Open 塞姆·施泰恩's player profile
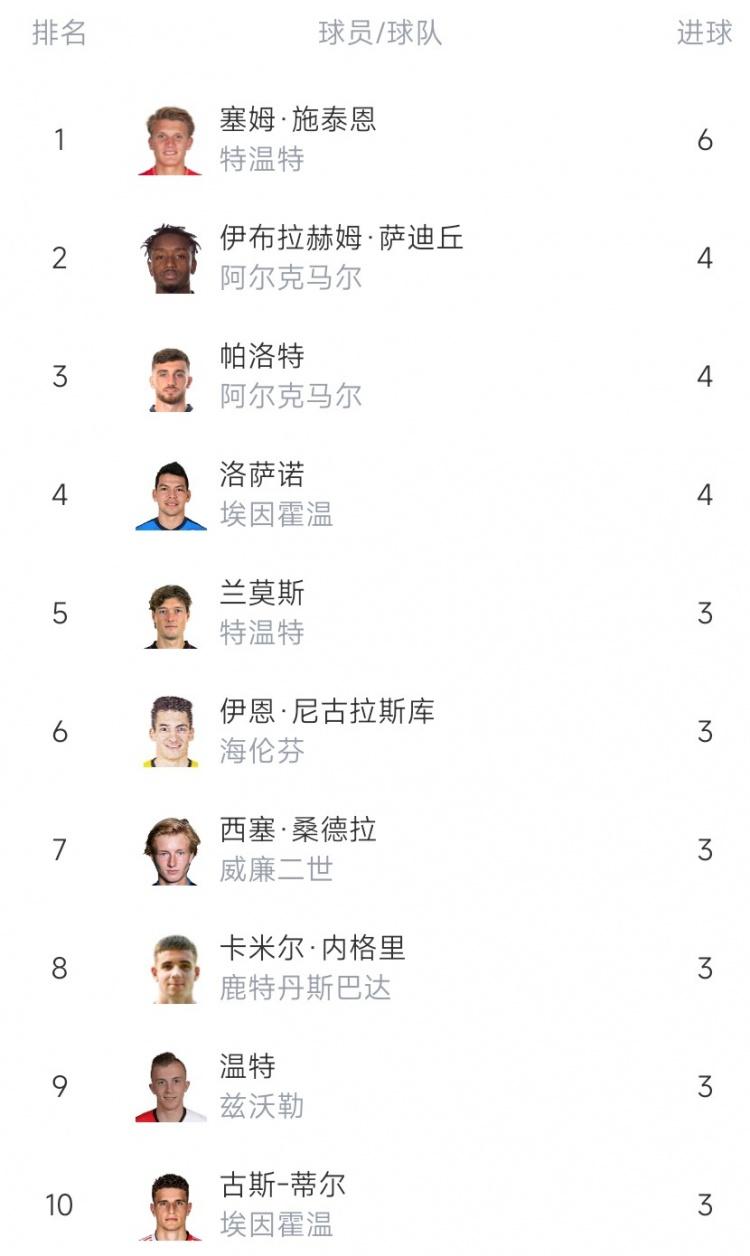Viewport: 750px width, 1256px height. tap(298, 121)
